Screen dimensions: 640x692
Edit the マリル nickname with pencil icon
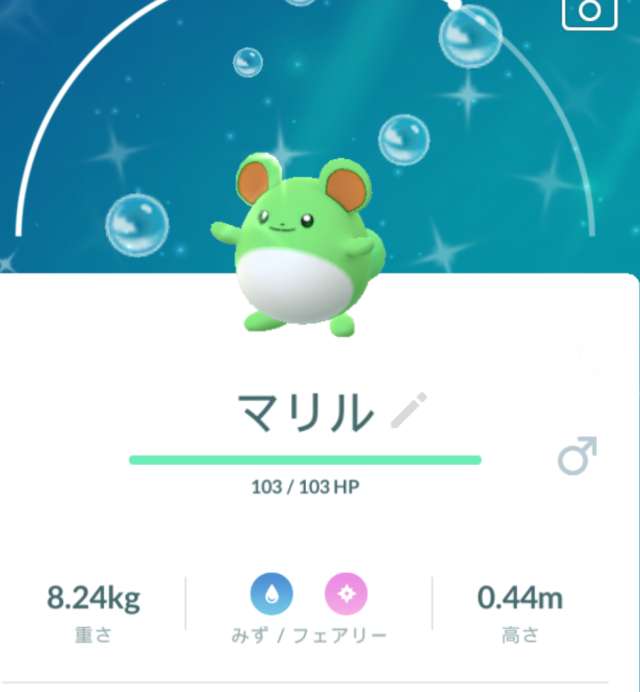coord(408,411)
